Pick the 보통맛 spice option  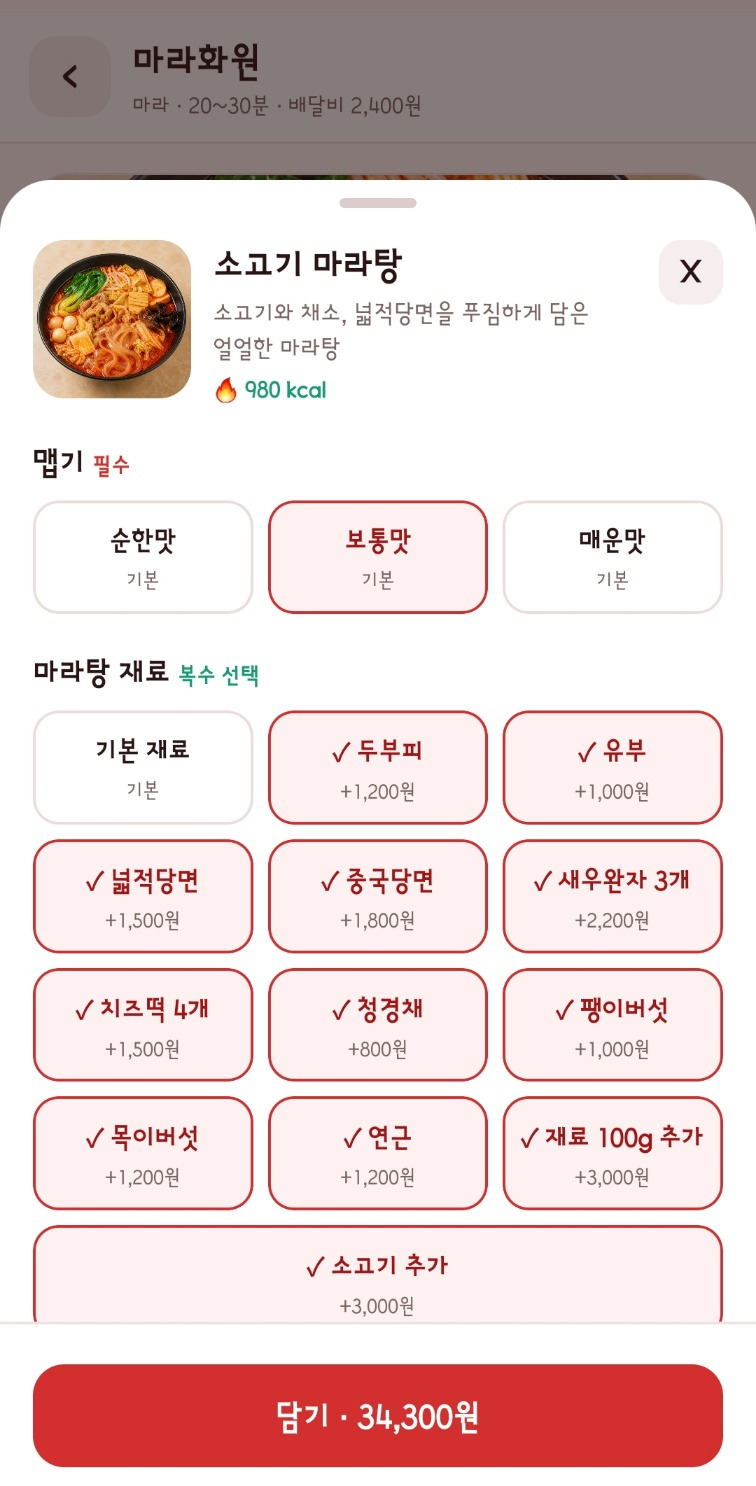[378, 557]
